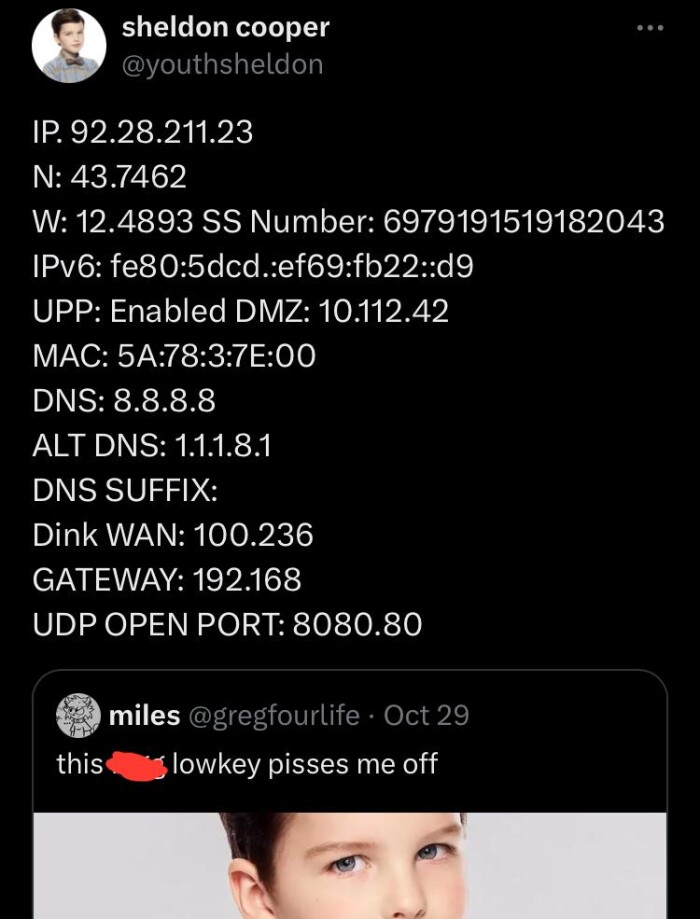Open the @youthsheldon profile from the handle
This screenshot has height=919, width=700.
[x=222, y=65]
